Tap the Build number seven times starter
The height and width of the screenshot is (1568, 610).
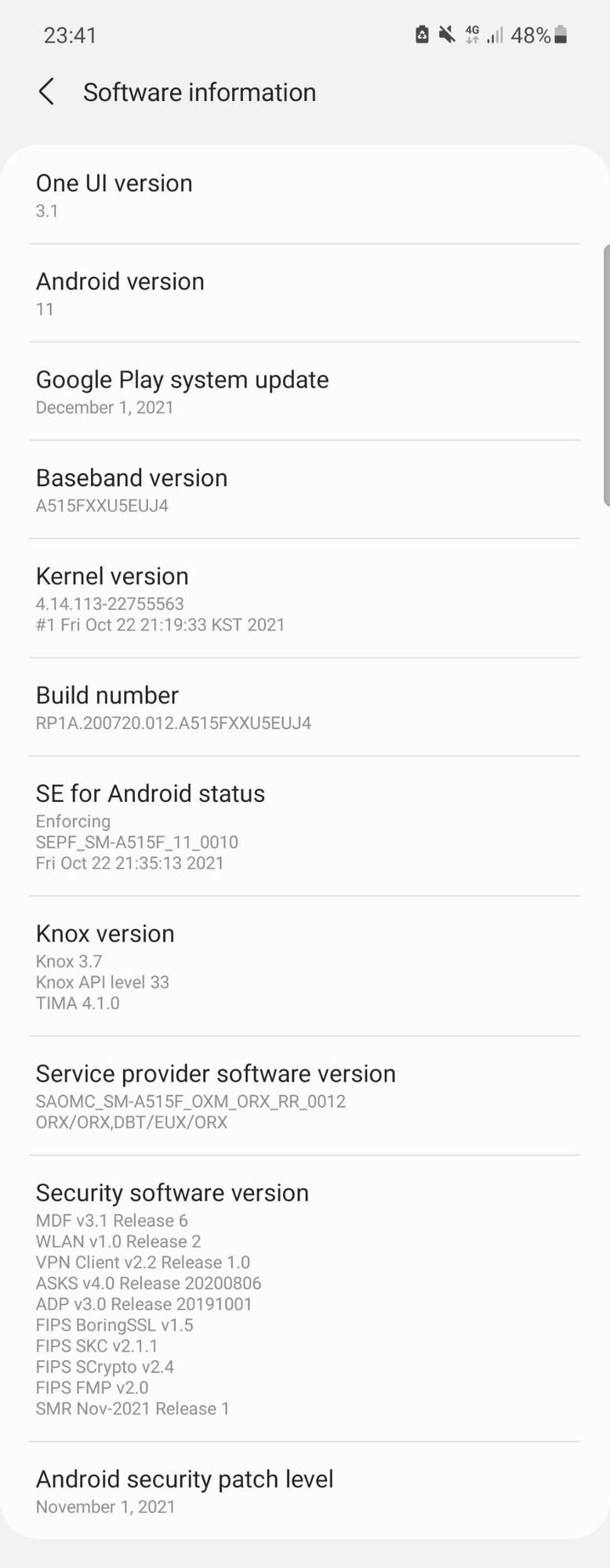[305, 706]
